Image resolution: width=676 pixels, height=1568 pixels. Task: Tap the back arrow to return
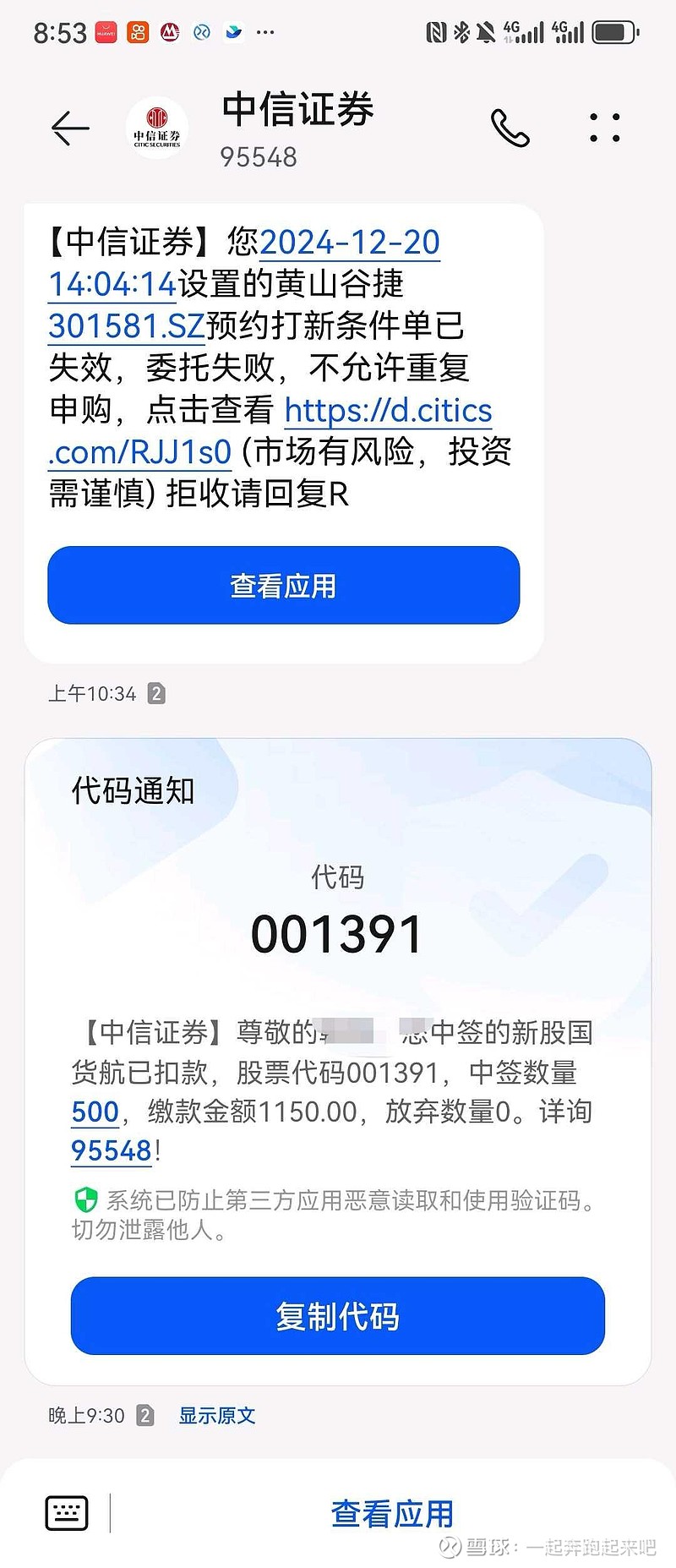click(x=69, y=127)
